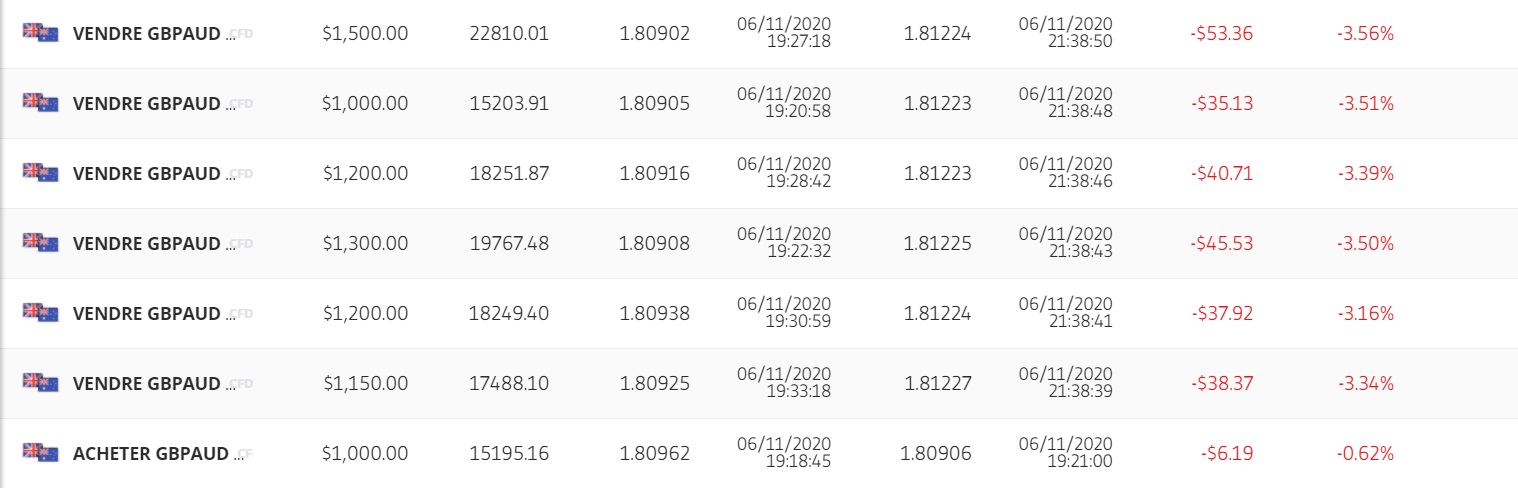This screenshot has width=1518, height=488.
Task: Open the VENDRE GBPAUD trade opened at 1.80938
Action: click(x=146, y=314)
